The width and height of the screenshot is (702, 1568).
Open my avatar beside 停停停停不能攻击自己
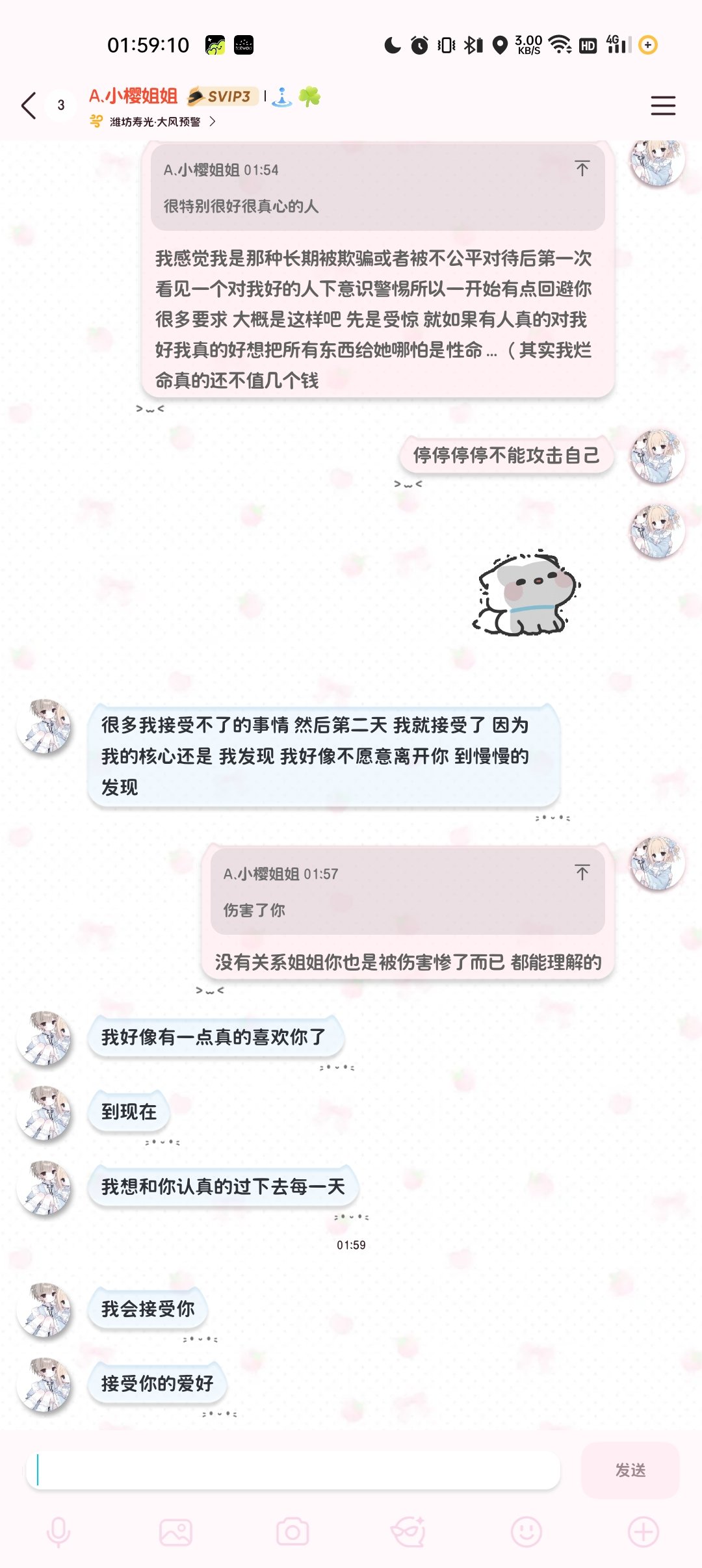click(x=657, y=456)
